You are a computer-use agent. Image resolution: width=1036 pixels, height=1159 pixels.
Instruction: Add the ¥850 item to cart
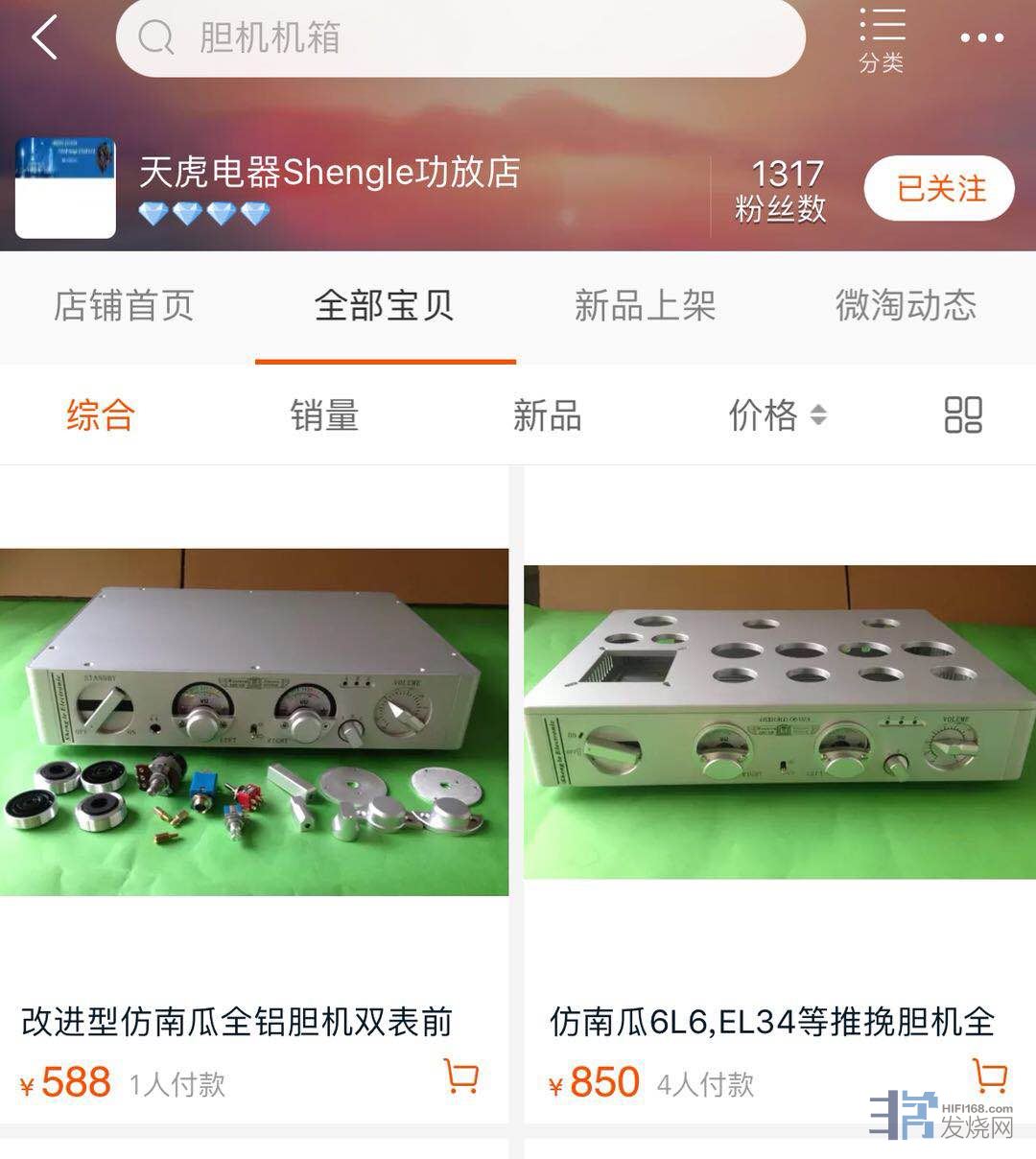point(989,1076)
